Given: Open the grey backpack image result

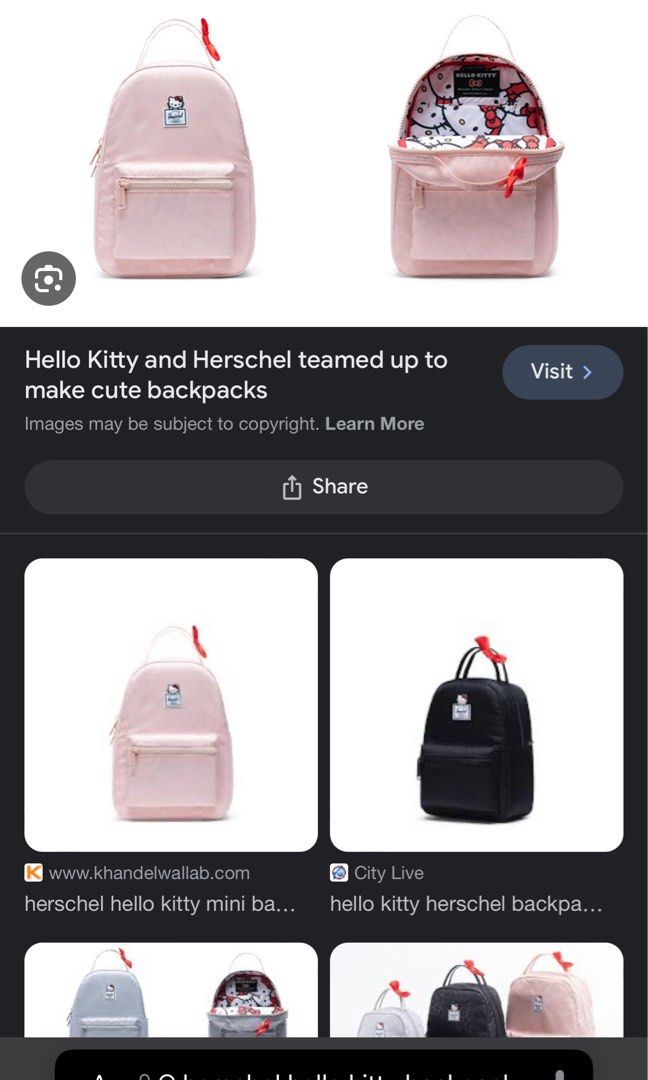Looking at the screenshot, I should click(x=171, y=990).
